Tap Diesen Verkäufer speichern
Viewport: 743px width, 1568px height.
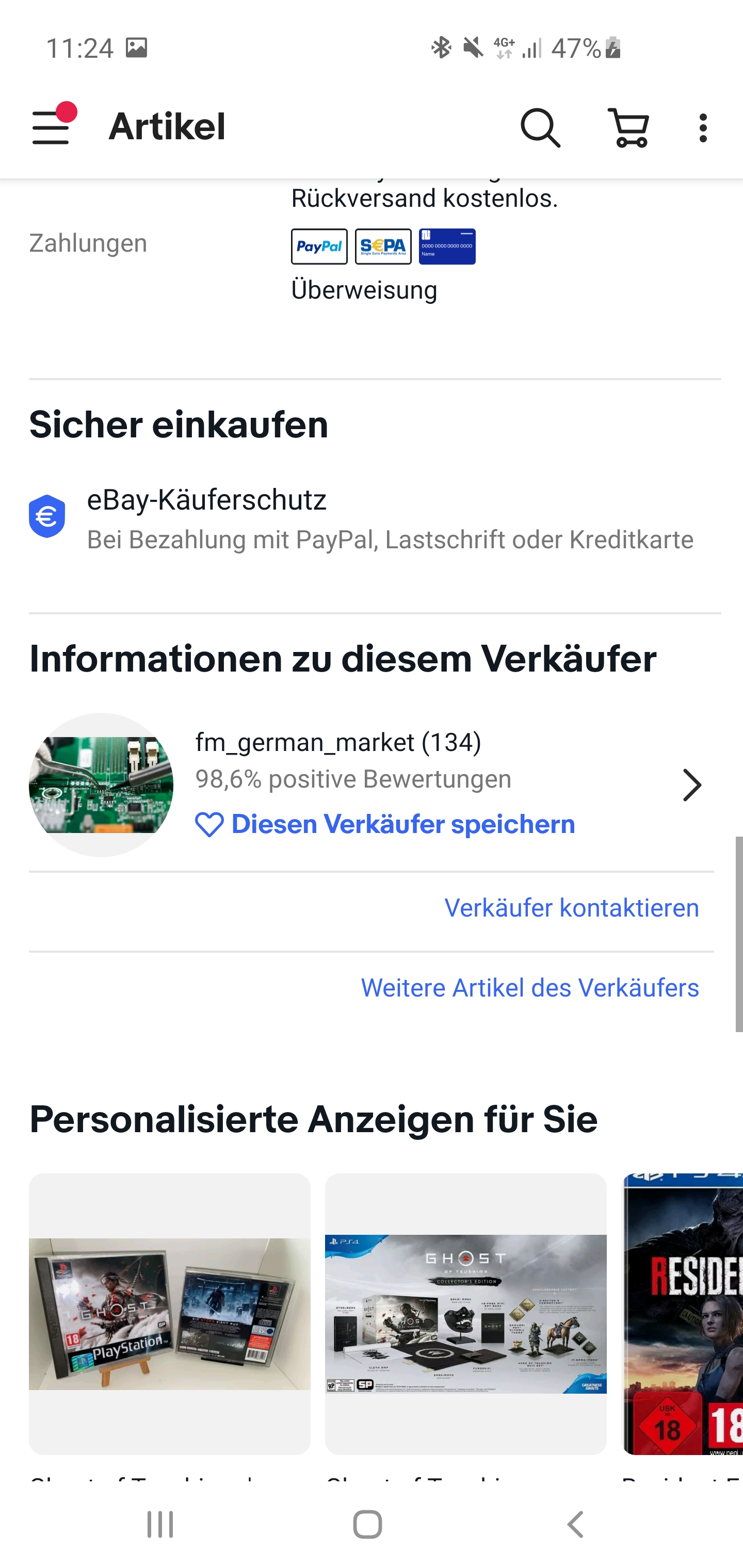point(385,824)
